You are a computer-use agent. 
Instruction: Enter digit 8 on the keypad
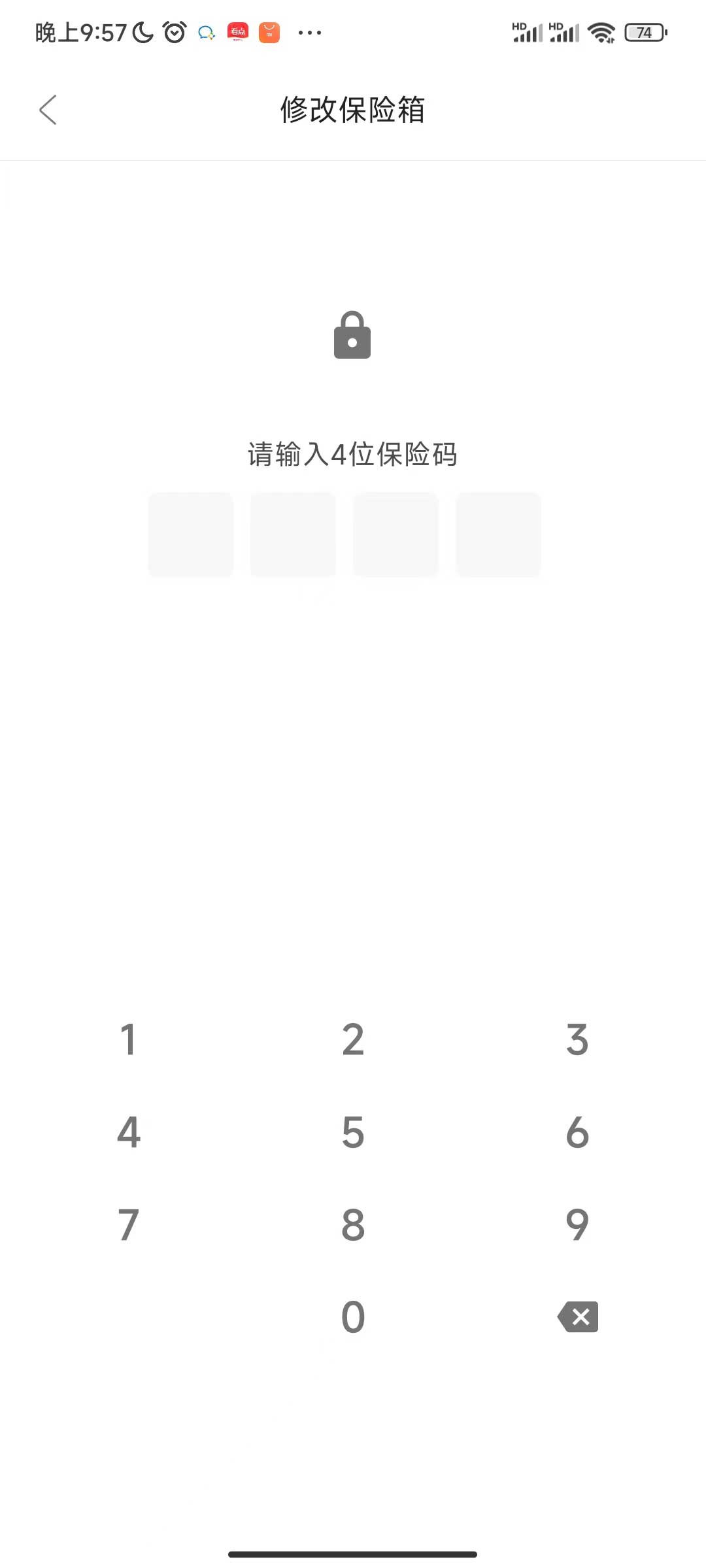353,1225
